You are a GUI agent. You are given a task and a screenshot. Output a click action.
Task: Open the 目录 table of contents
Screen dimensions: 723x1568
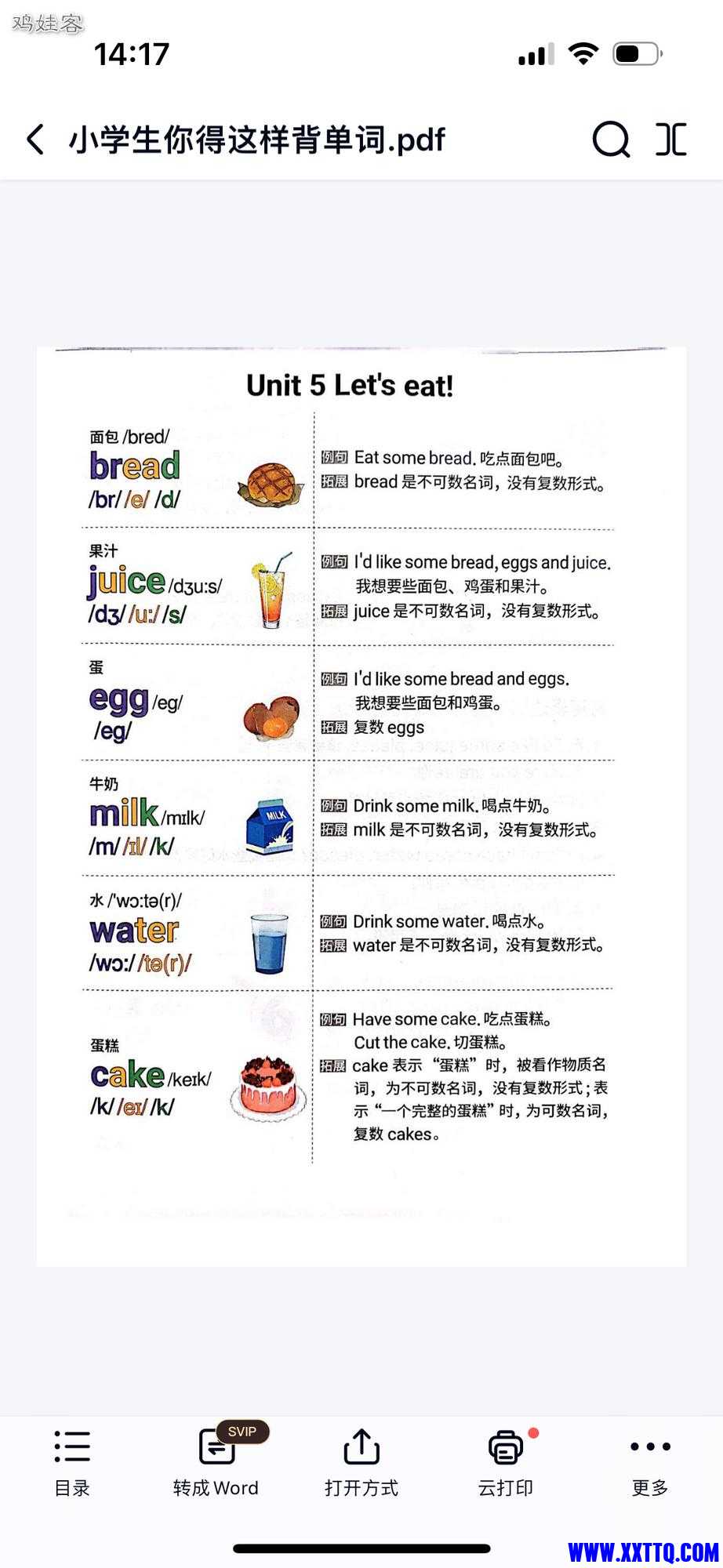72,1462
